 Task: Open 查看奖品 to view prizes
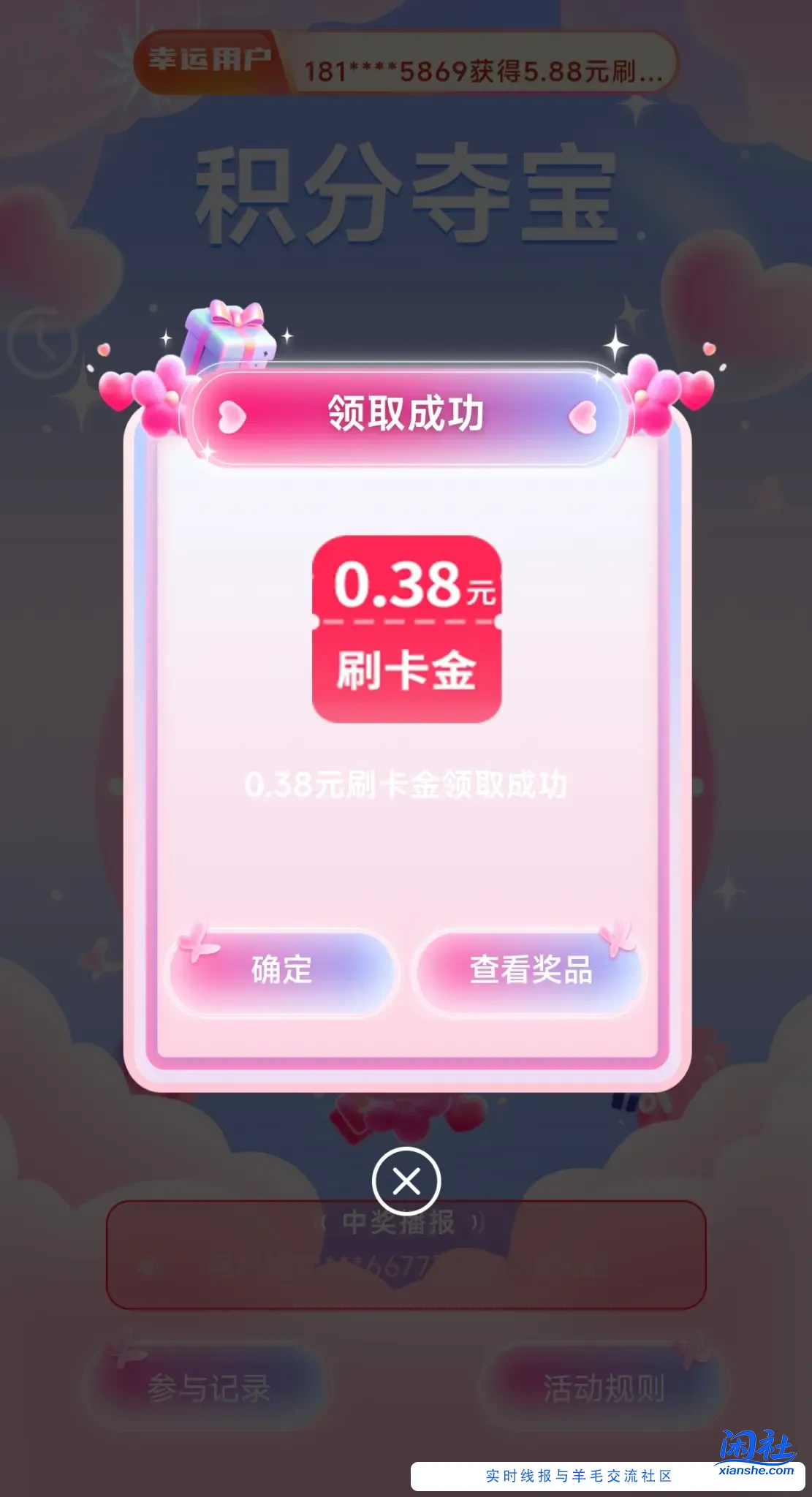531,971
